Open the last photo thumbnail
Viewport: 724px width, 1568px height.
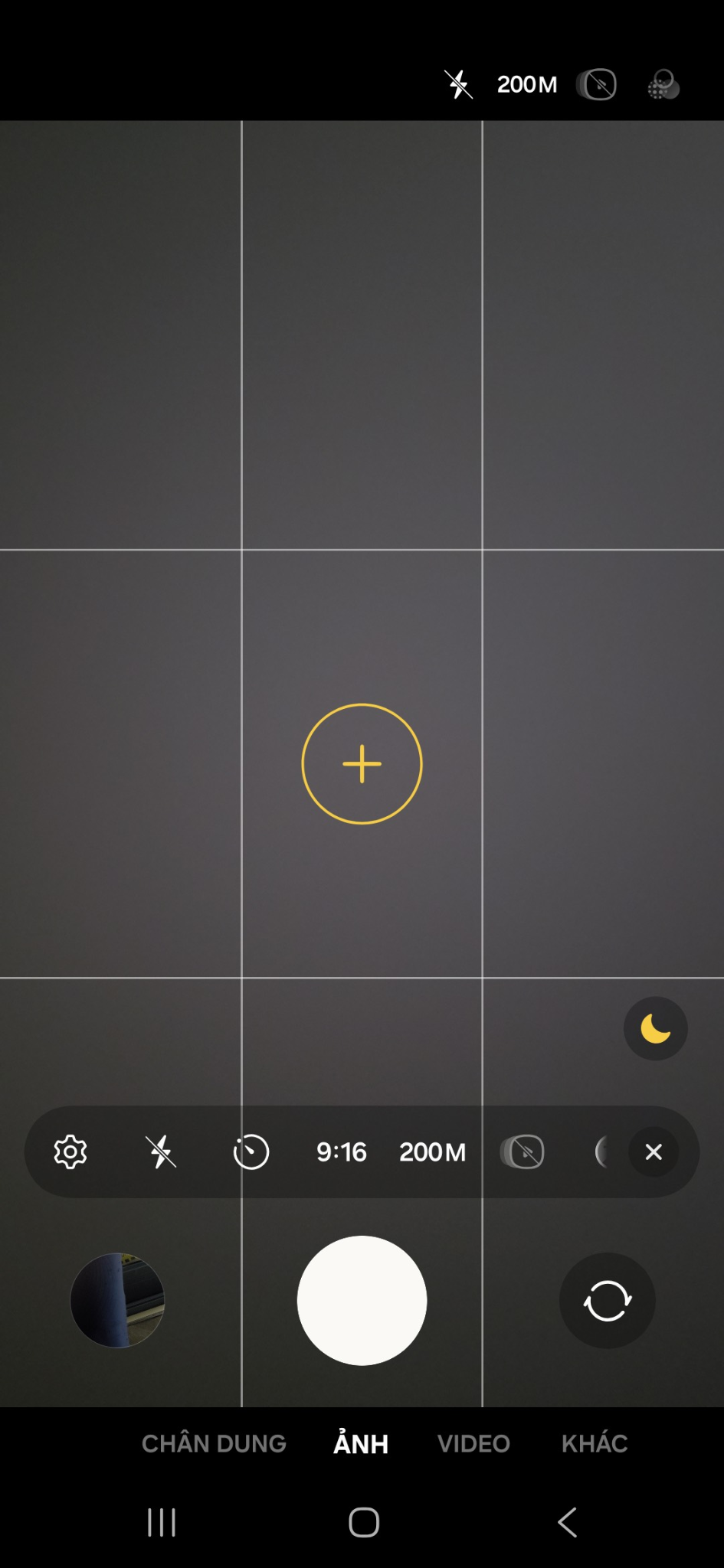coord(117,1300)
